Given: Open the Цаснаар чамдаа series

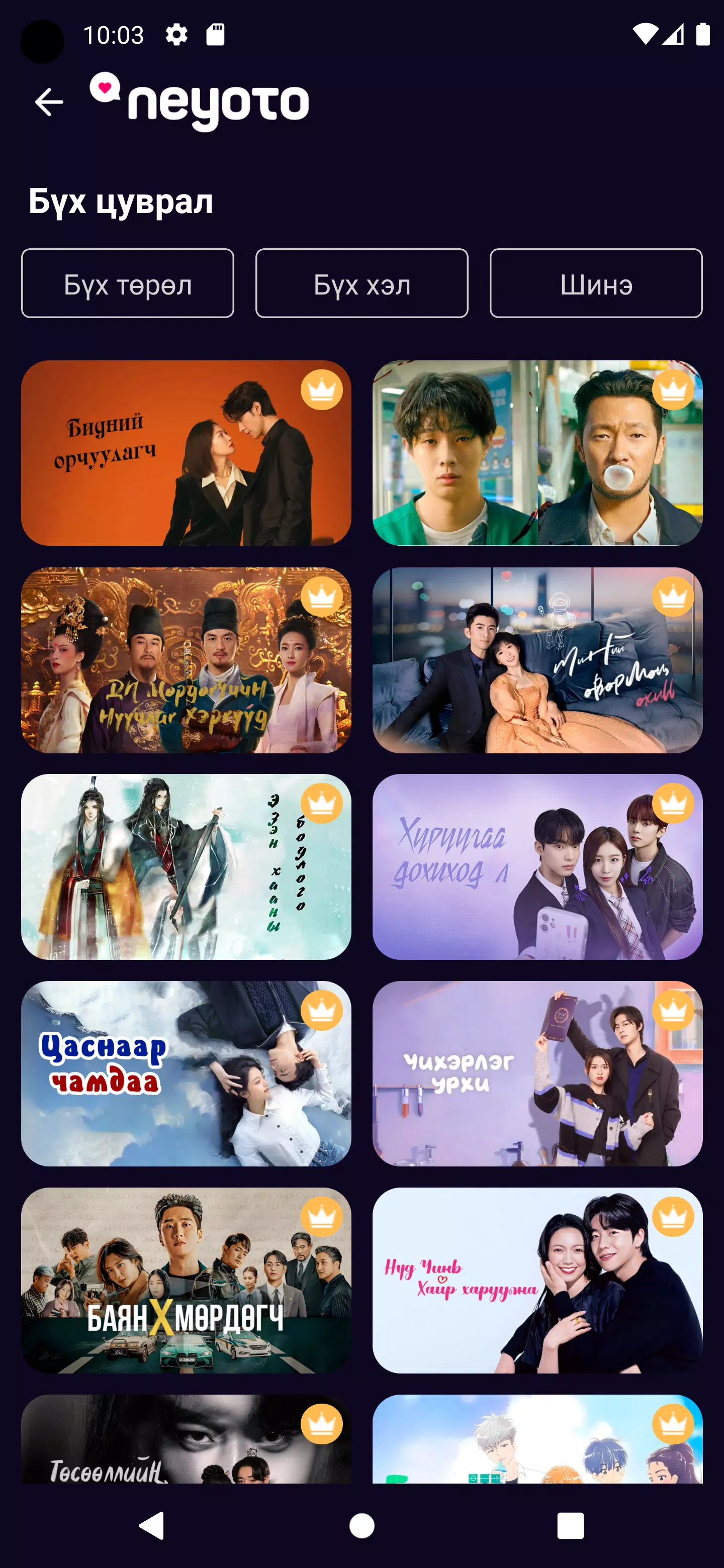Looking at the screenshot, I should point(186,1073).
